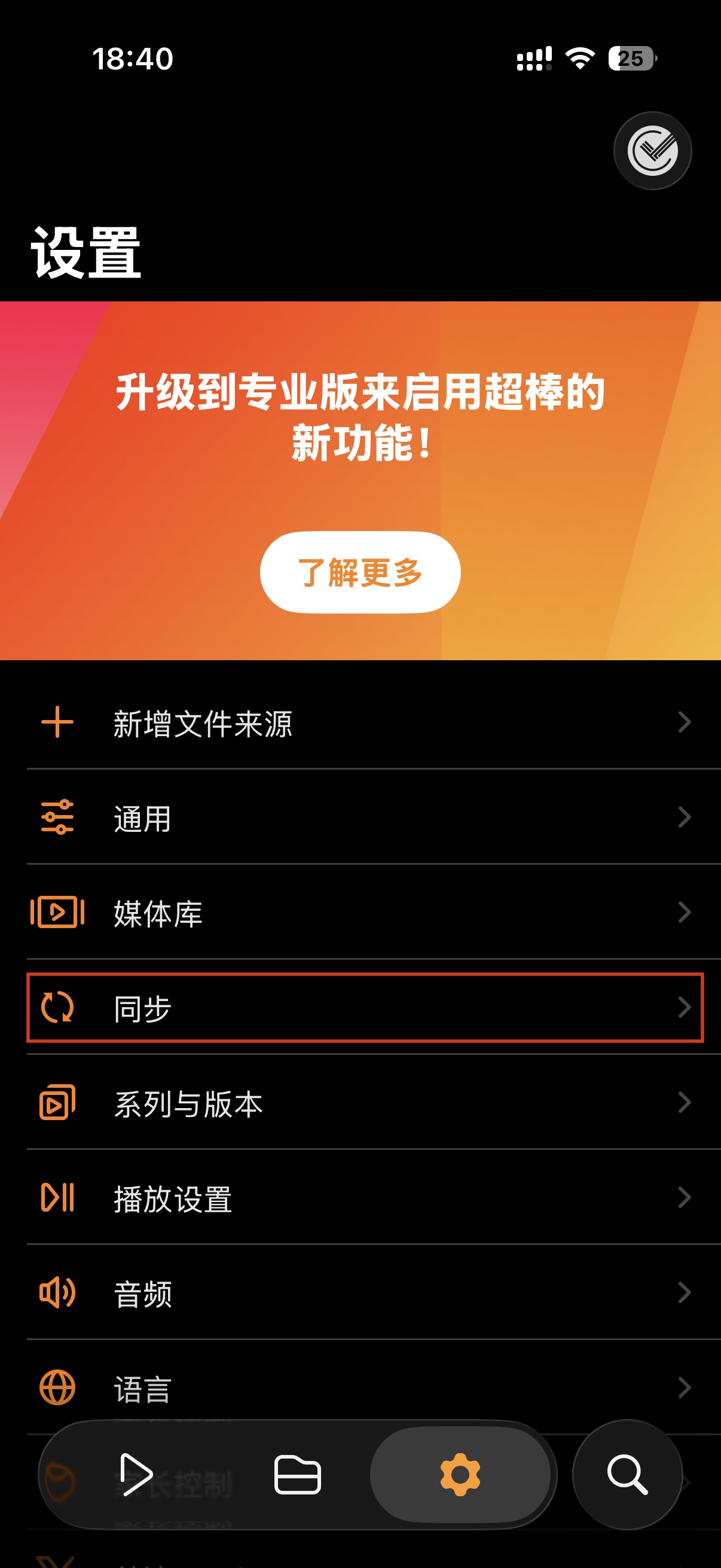721x1568 pixels.
Task: Open the 同步 settings row
Action: click(365, 1008)
